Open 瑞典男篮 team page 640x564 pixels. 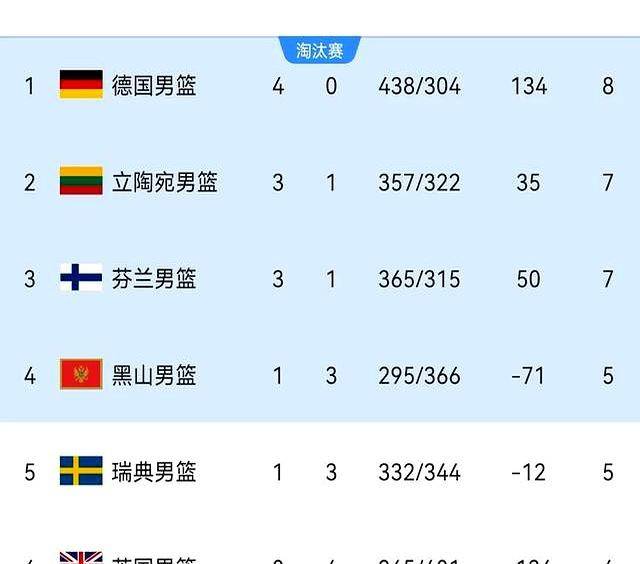click(153, 471)
